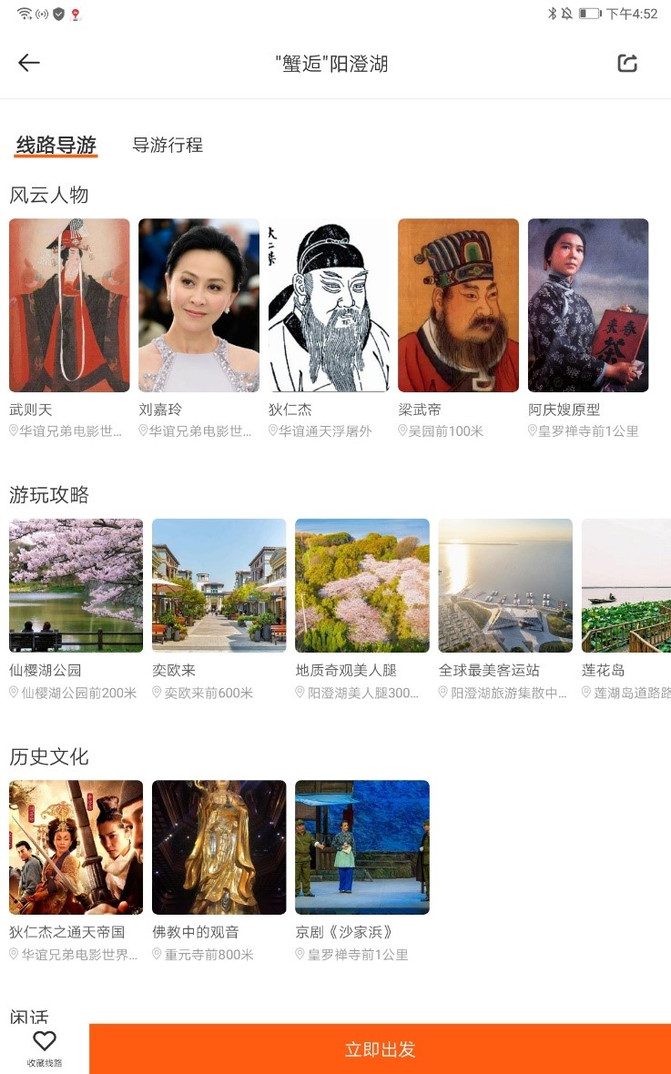View the 佛教中的观音 card

click(x=219, y=847)
